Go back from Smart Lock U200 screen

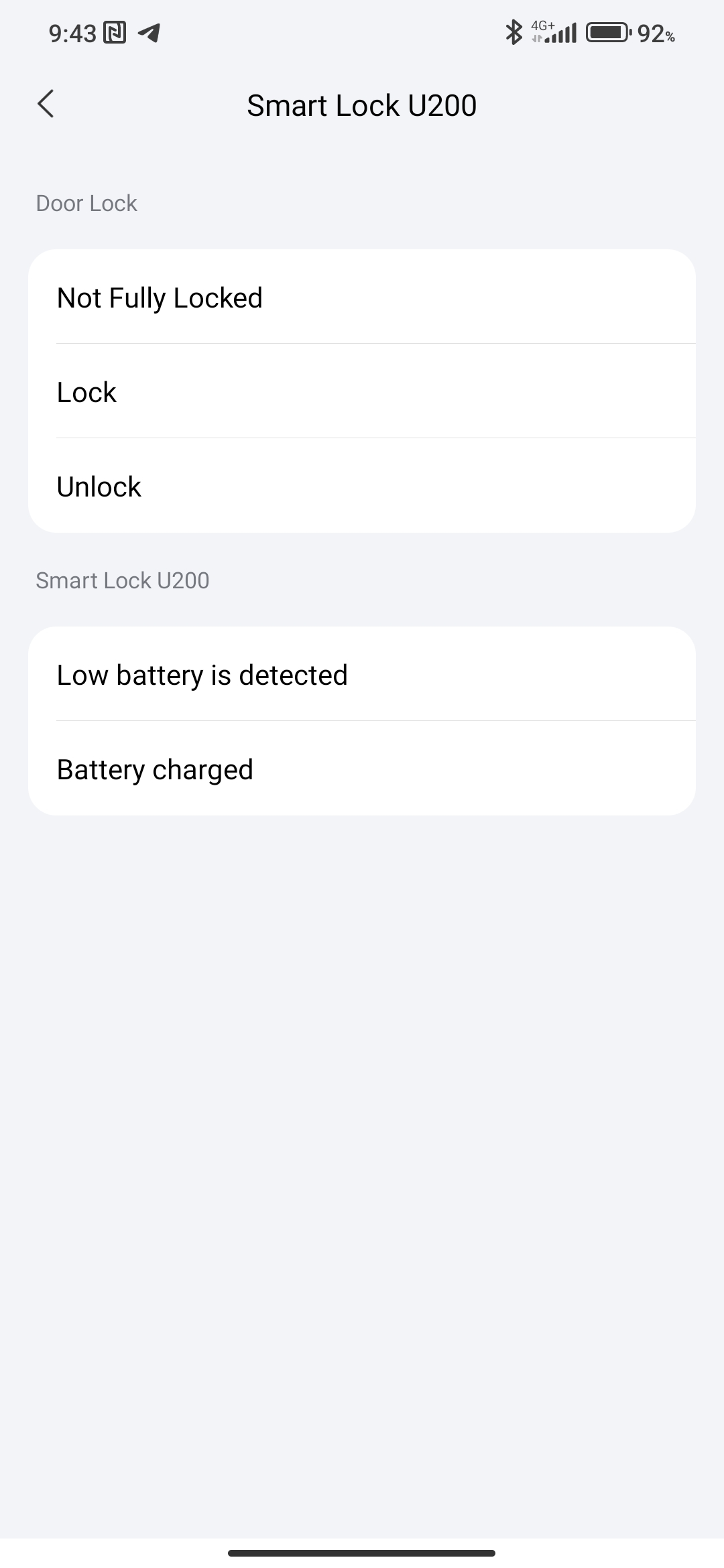click(x=46, y=105)
